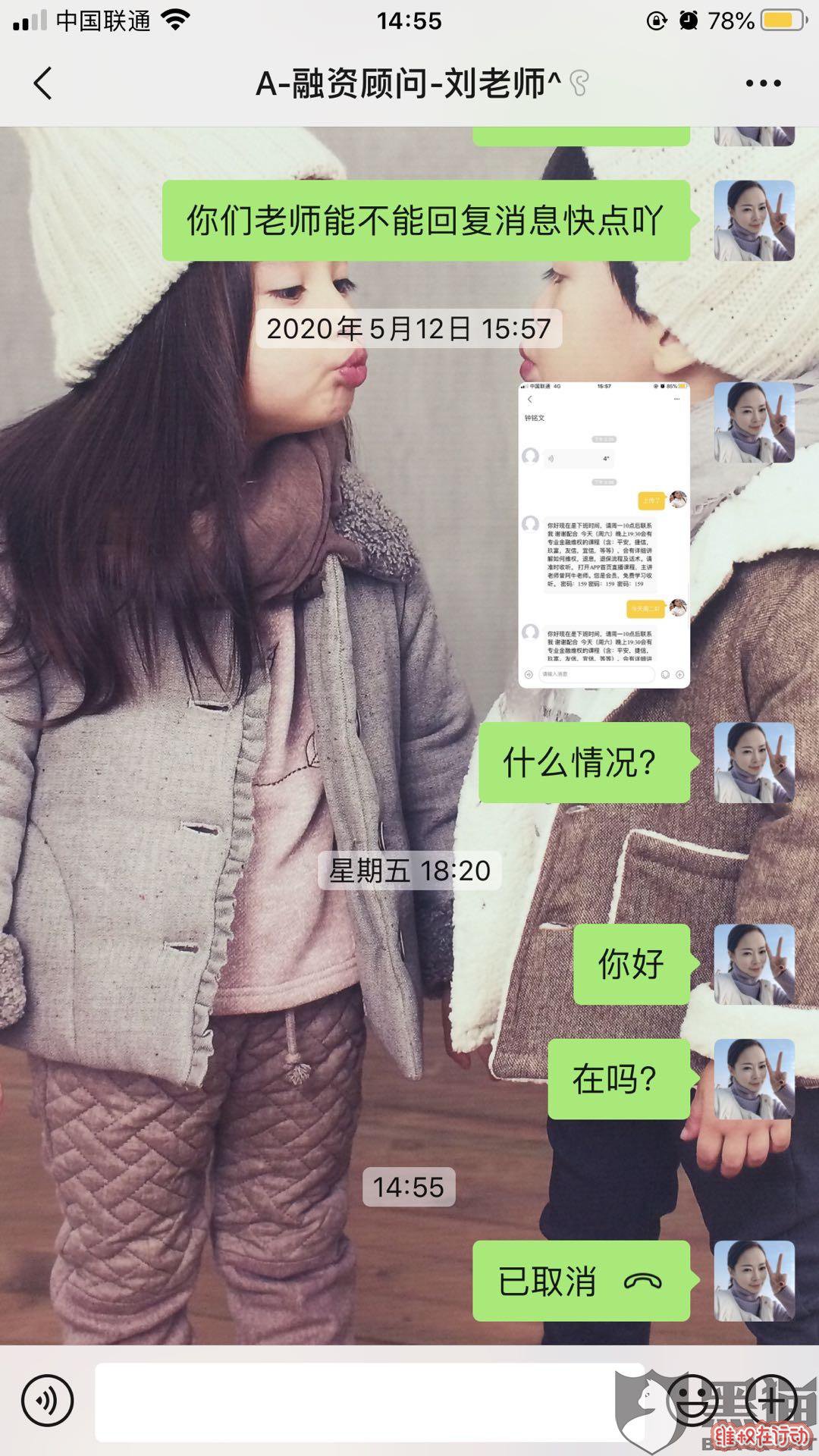Open the chat details overflow menu
Screen dimensions: 819x1456
[763, 83]
